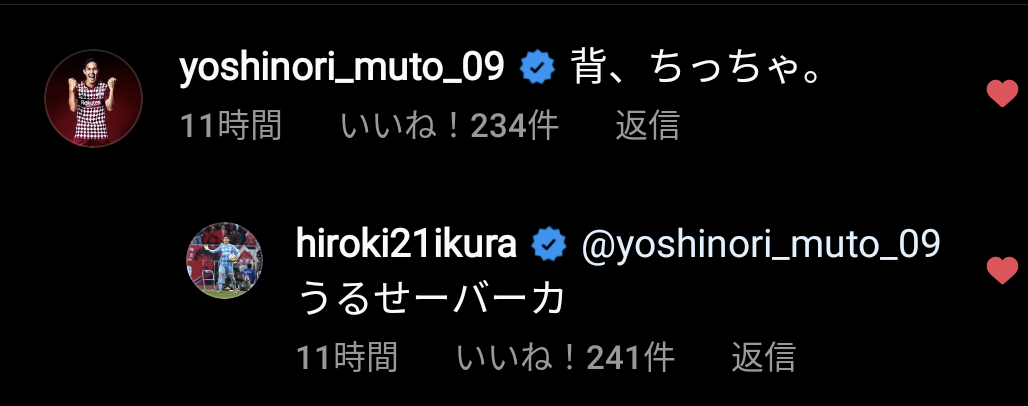1028x406 pixels.
Task: Open the hiroki21ikura username link
Action: 406,245
